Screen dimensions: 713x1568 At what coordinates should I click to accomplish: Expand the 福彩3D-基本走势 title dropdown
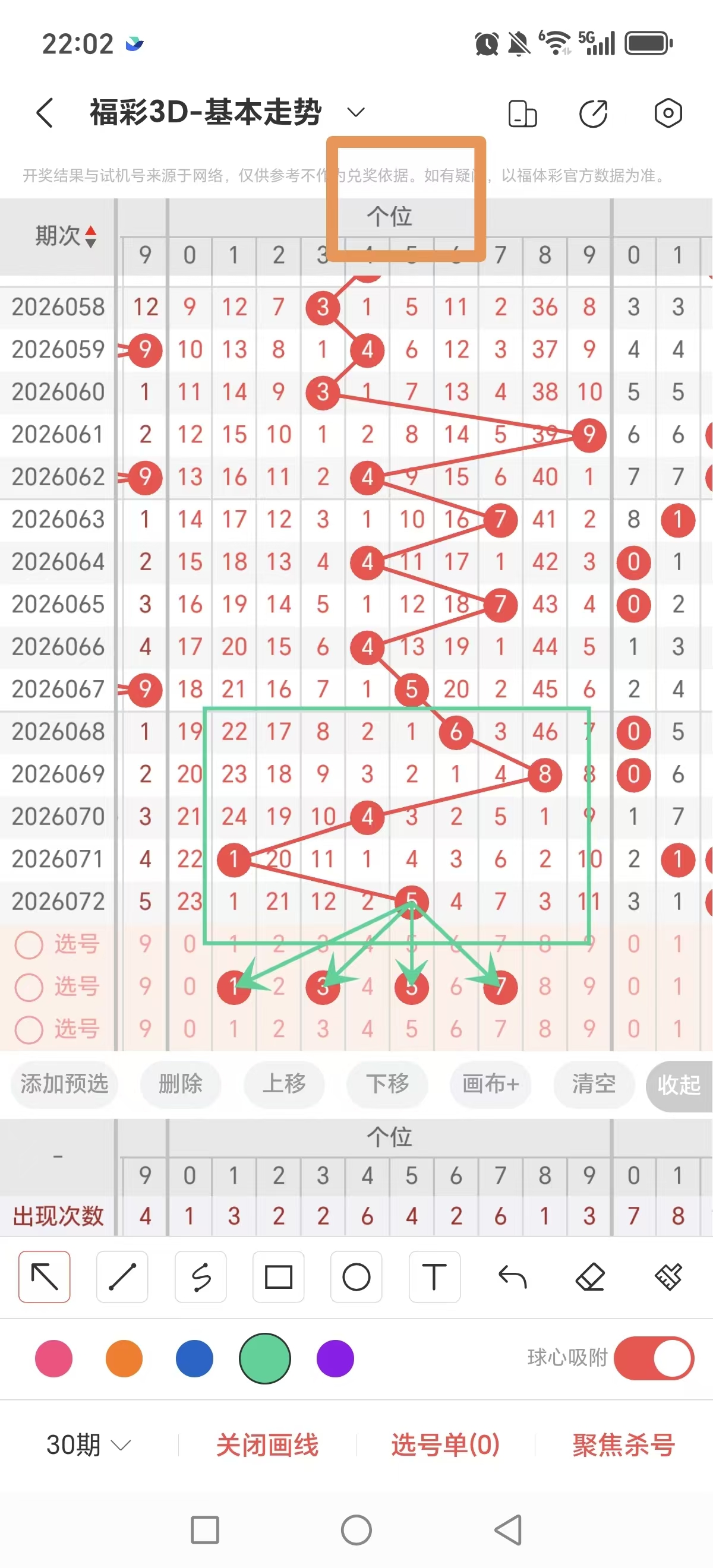click(x=356, y=113)
